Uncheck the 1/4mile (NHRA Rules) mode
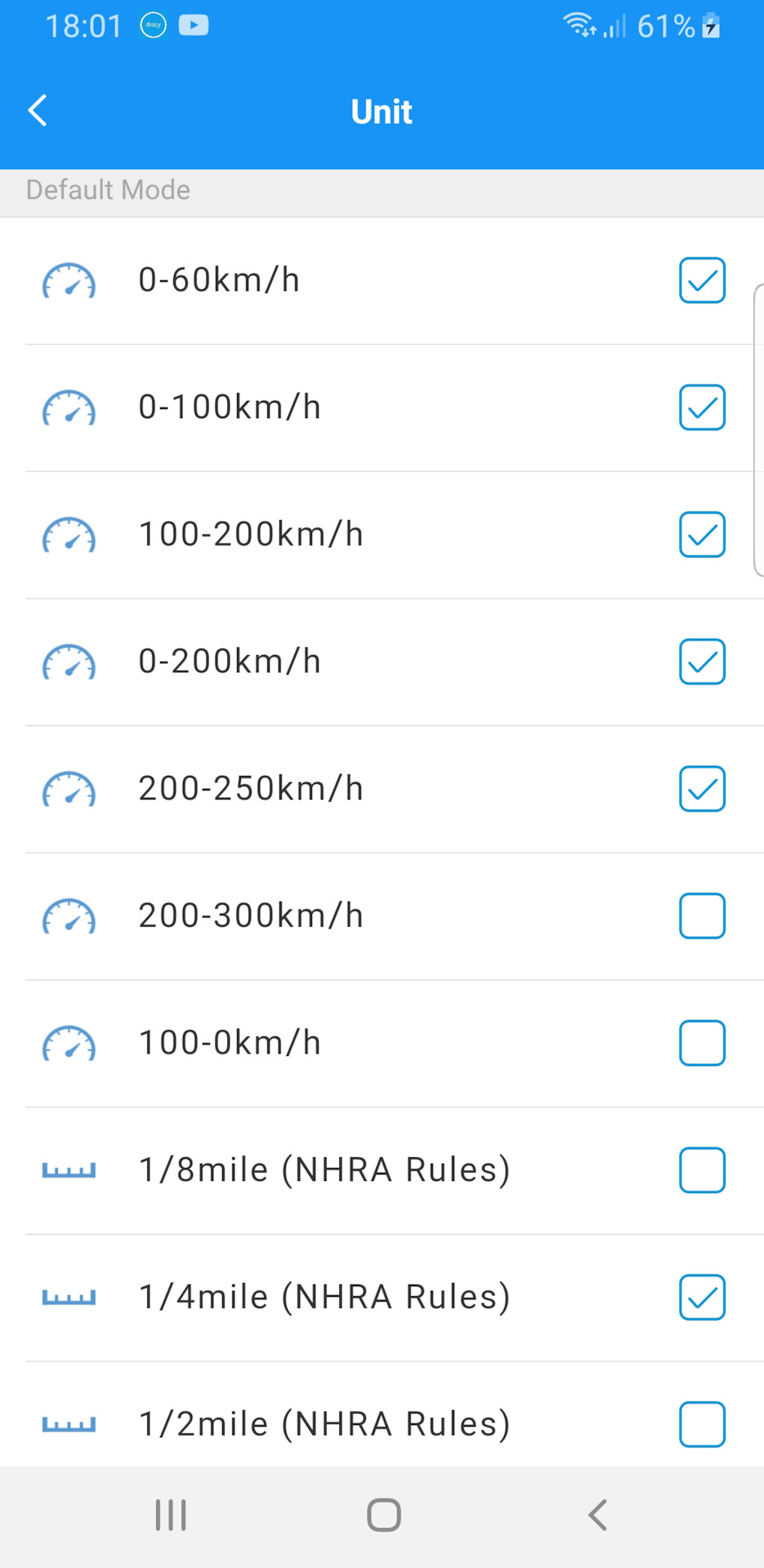Viewport: 764px width, 1568px height. (x=702, y=1297)
